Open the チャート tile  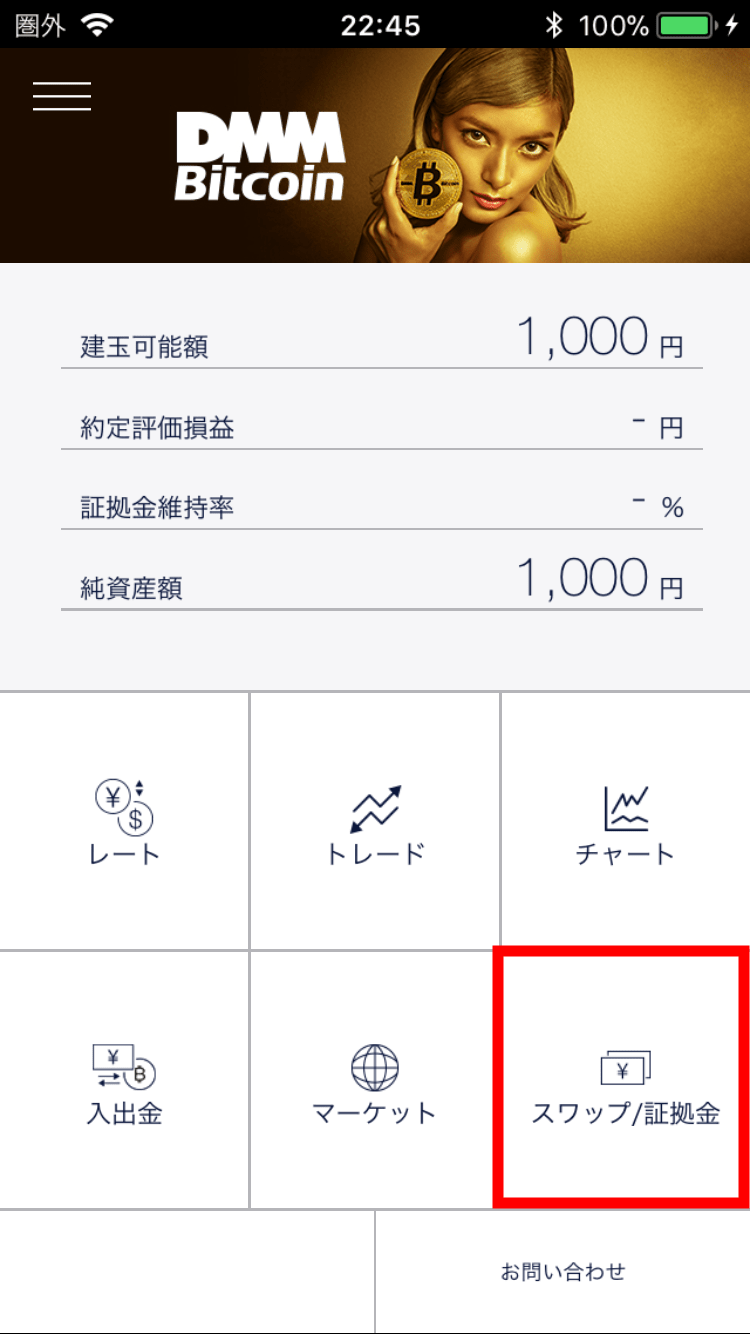point(626,820)
